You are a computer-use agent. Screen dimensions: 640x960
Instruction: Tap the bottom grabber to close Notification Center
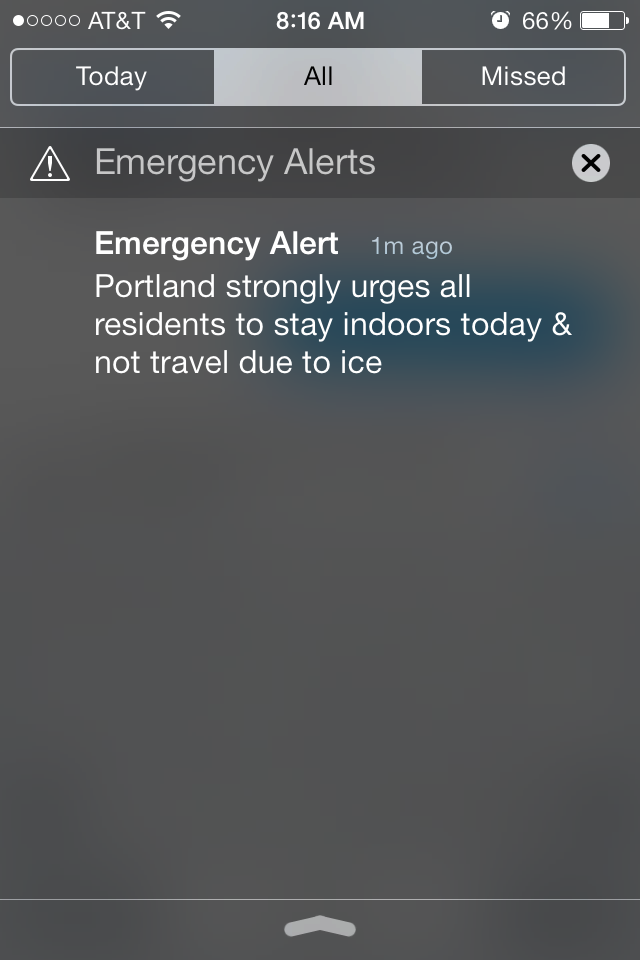[x=320, y=928]
